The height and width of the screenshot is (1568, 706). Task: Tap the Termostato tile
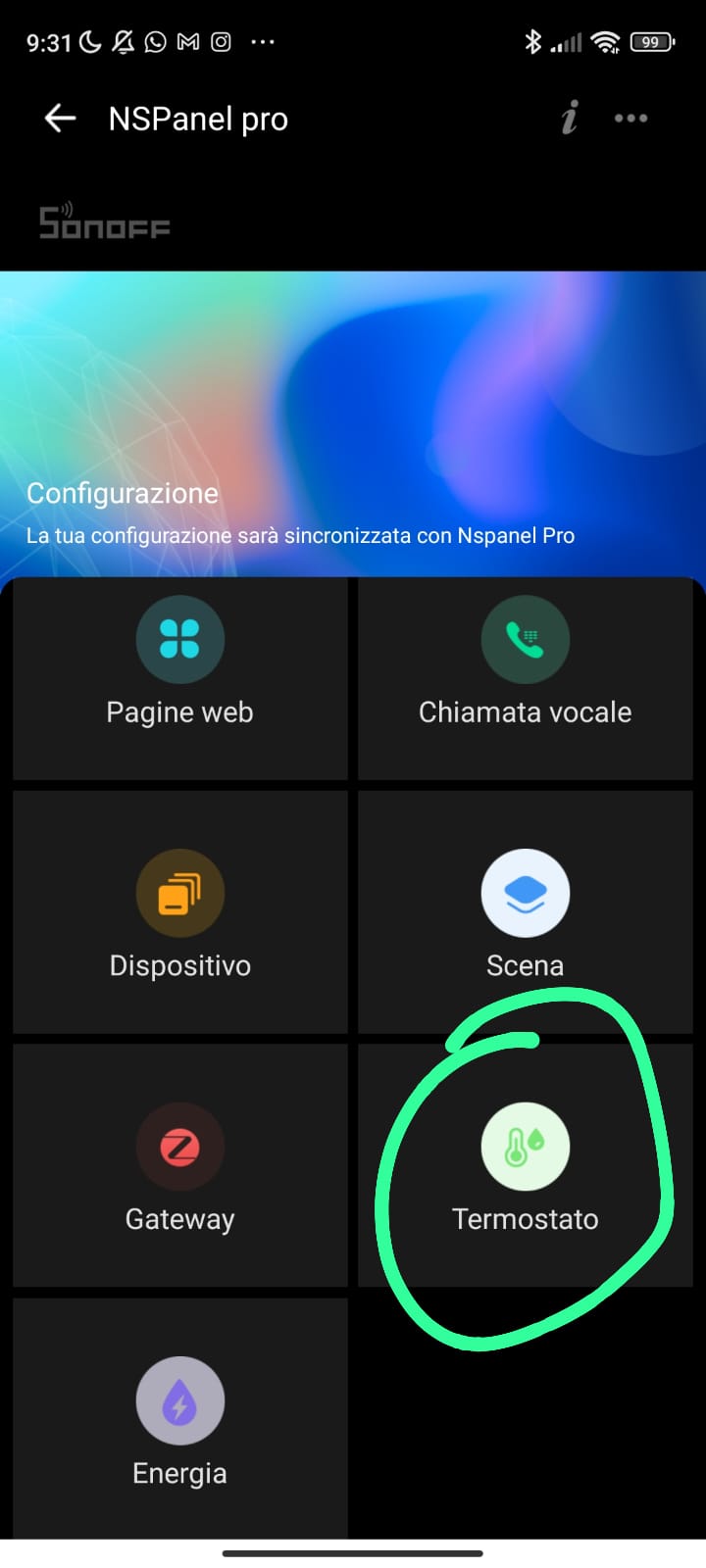coord(526,1165)
